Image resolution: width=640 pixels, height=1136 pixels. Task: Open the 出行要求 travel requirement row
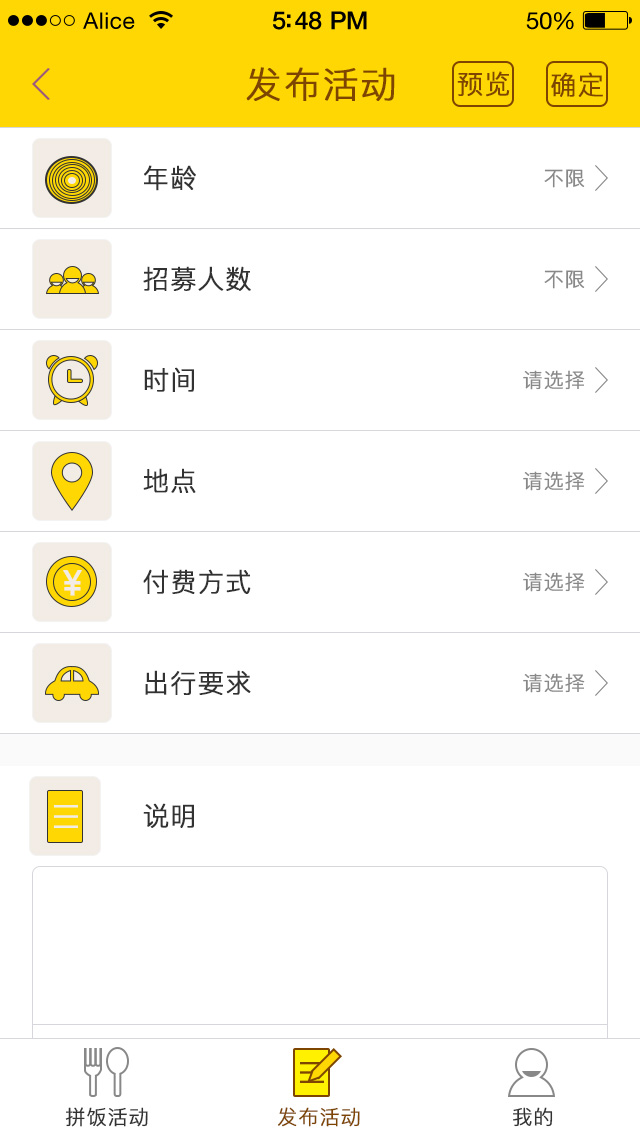point(320,683)
